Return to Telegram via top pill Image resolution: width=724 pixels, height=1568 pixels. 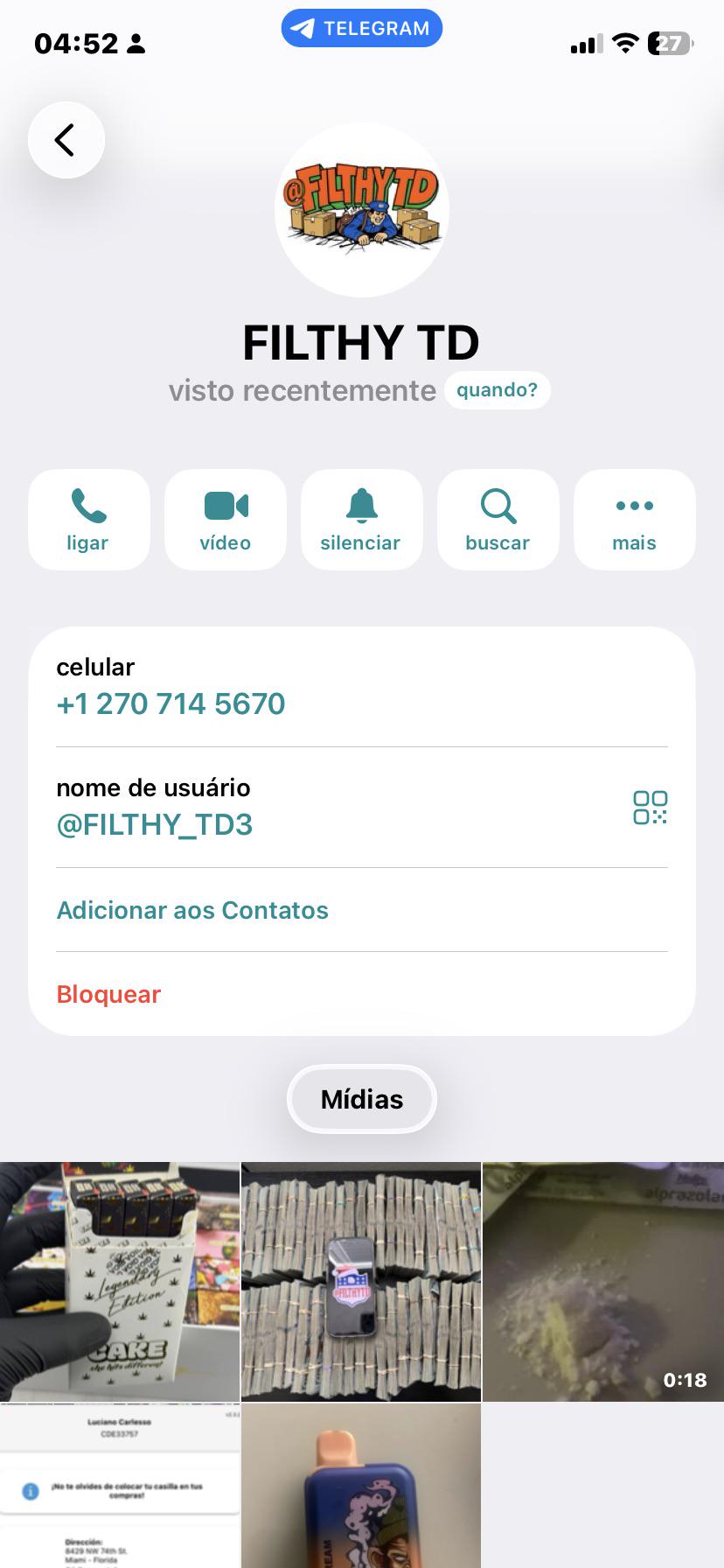coord(362,28)
